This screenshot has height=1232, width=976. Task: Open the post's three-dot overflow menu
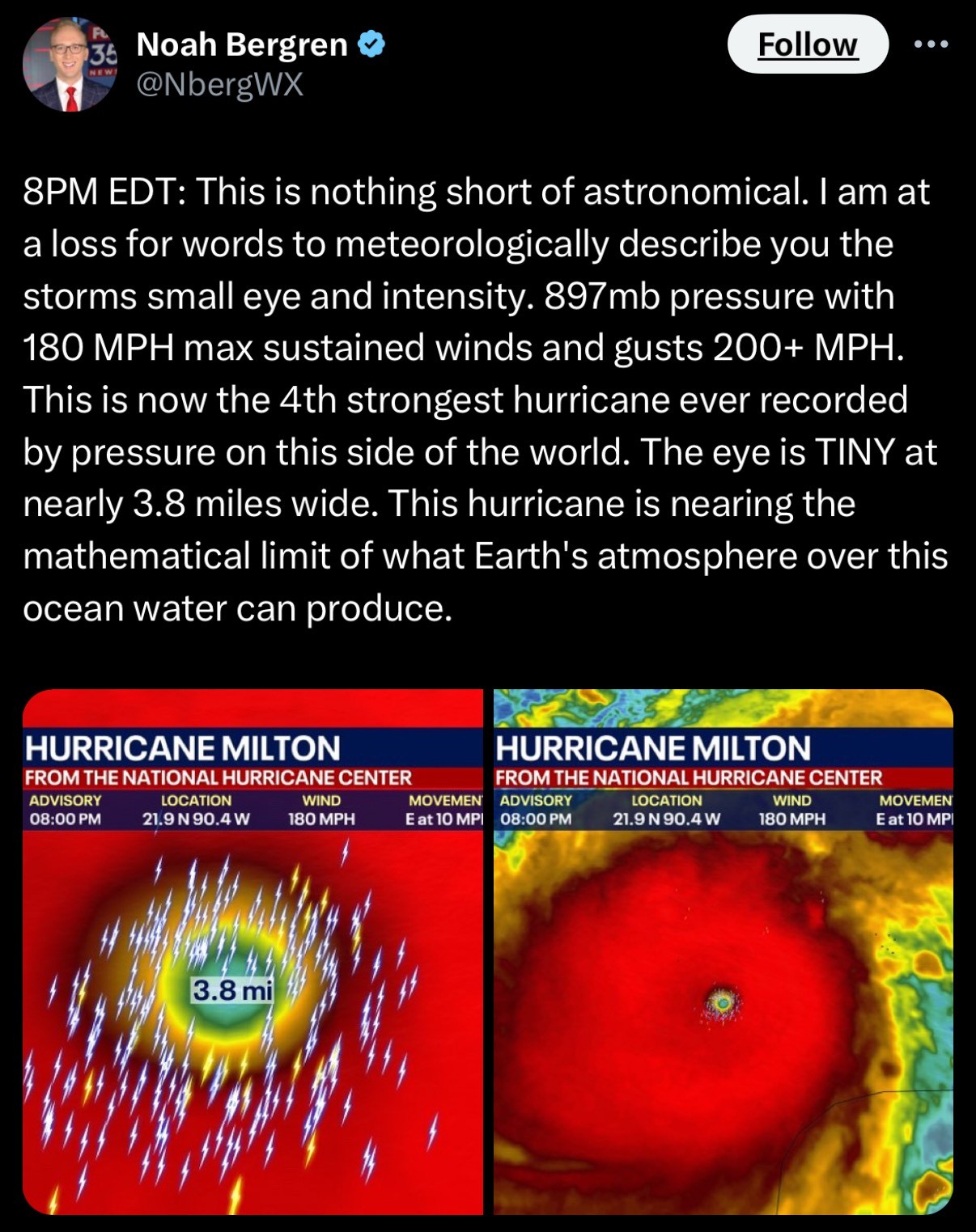pyautogui.click(x=931, y=44)
